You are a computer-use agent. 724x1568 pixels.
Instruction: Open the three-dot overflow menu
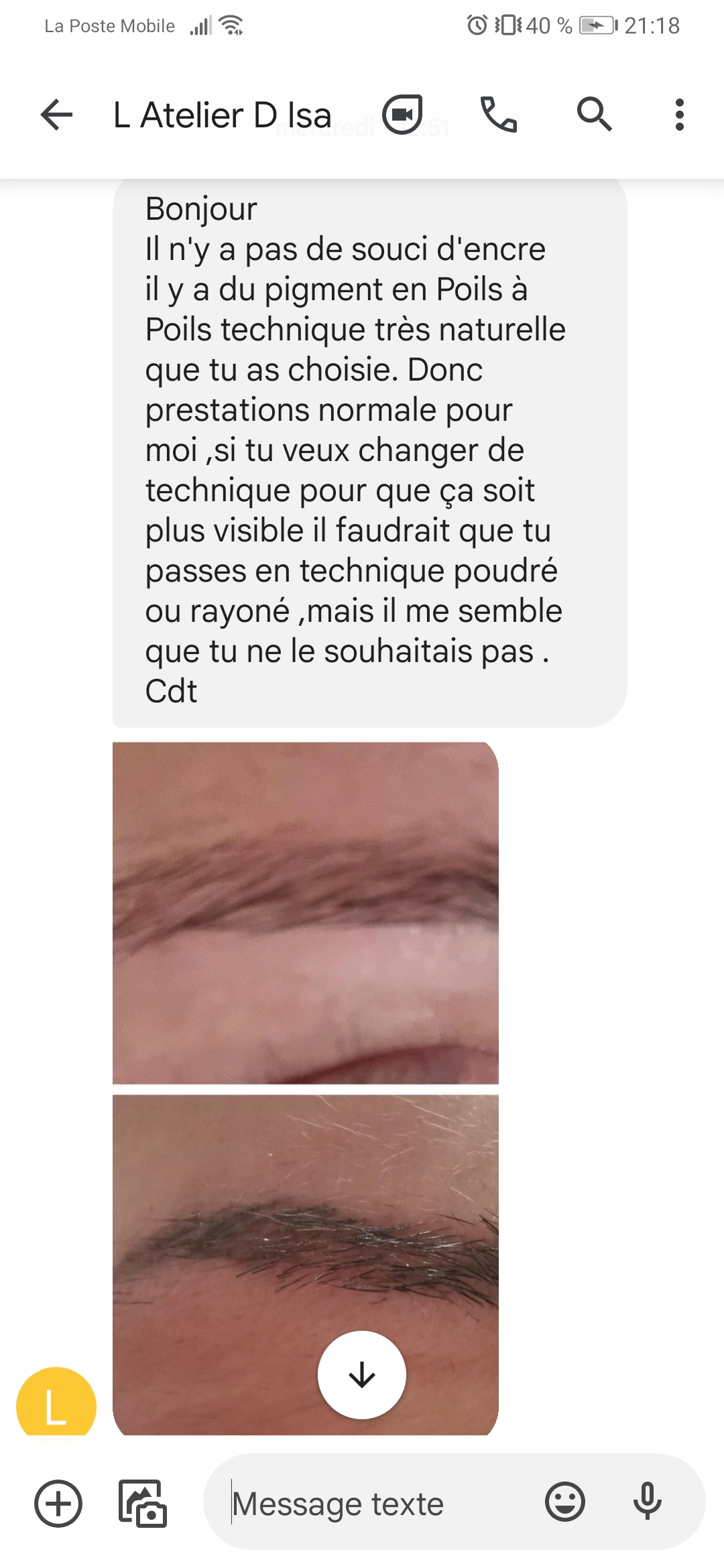coord(680,115)
